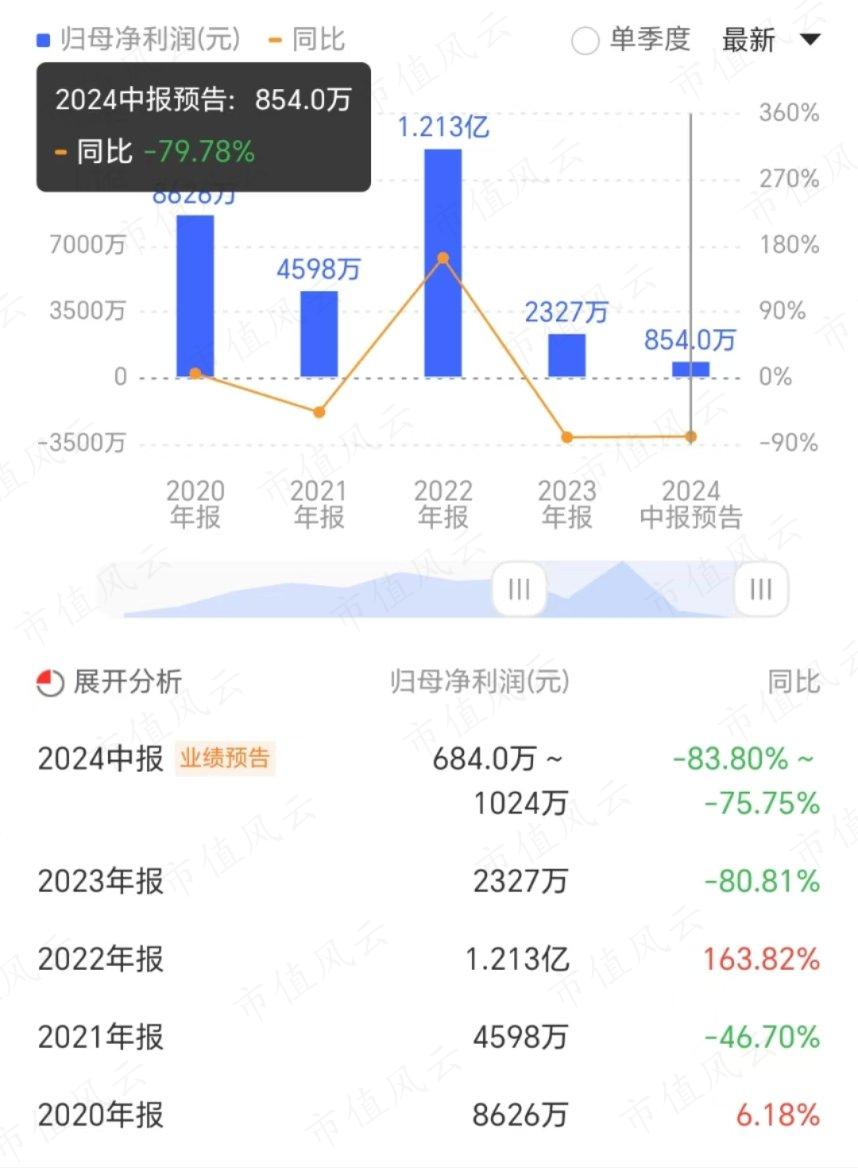The height and width of the screenshot is (1168, 858).
Task: Select the 2021年报 bar in the chart
Action: (x=319, y=334)
